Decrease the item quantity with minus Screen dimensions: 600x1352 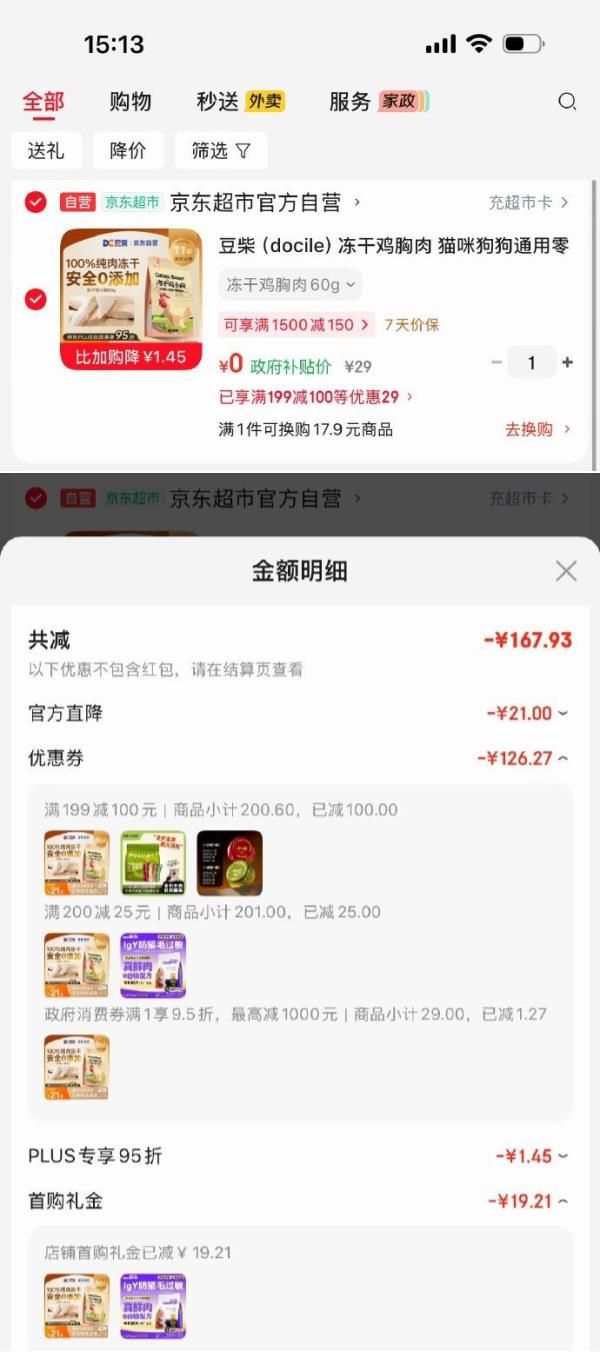coord(497,363)
